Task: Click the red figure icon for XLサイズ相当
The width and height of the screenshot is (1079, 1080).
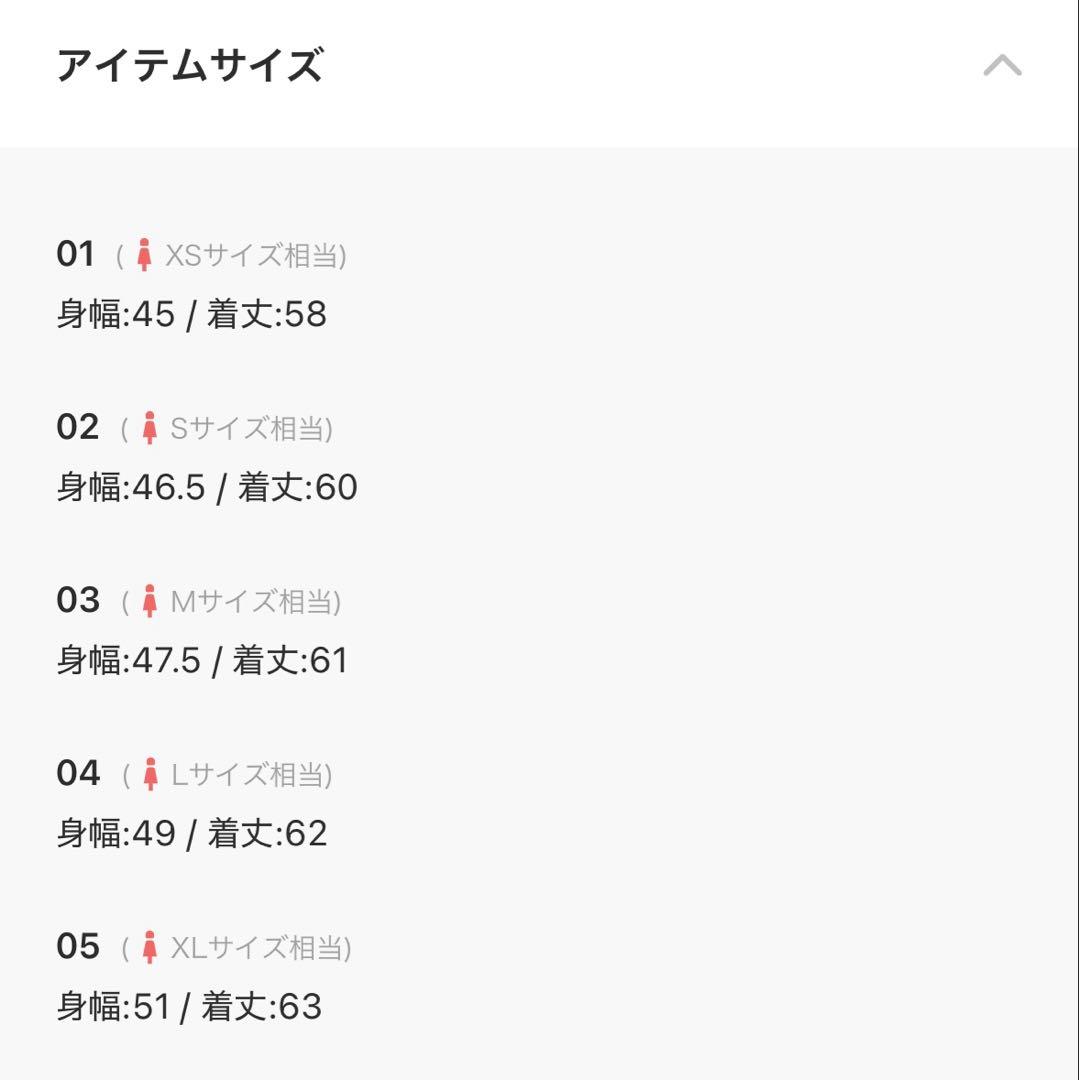Action: (150, 944)
